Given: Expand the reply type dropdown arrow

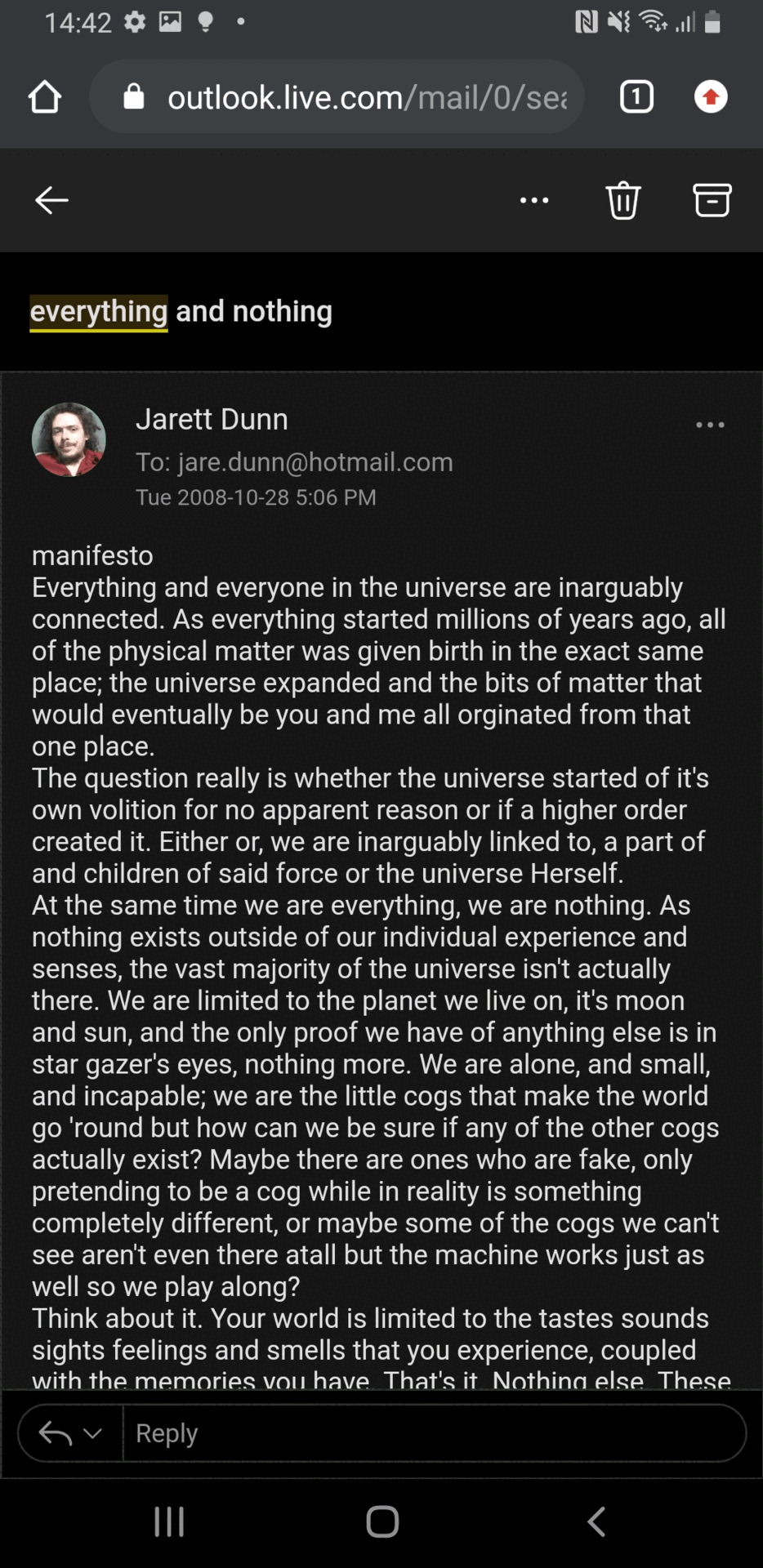Looking at the screenshot, I should 92,1433.
